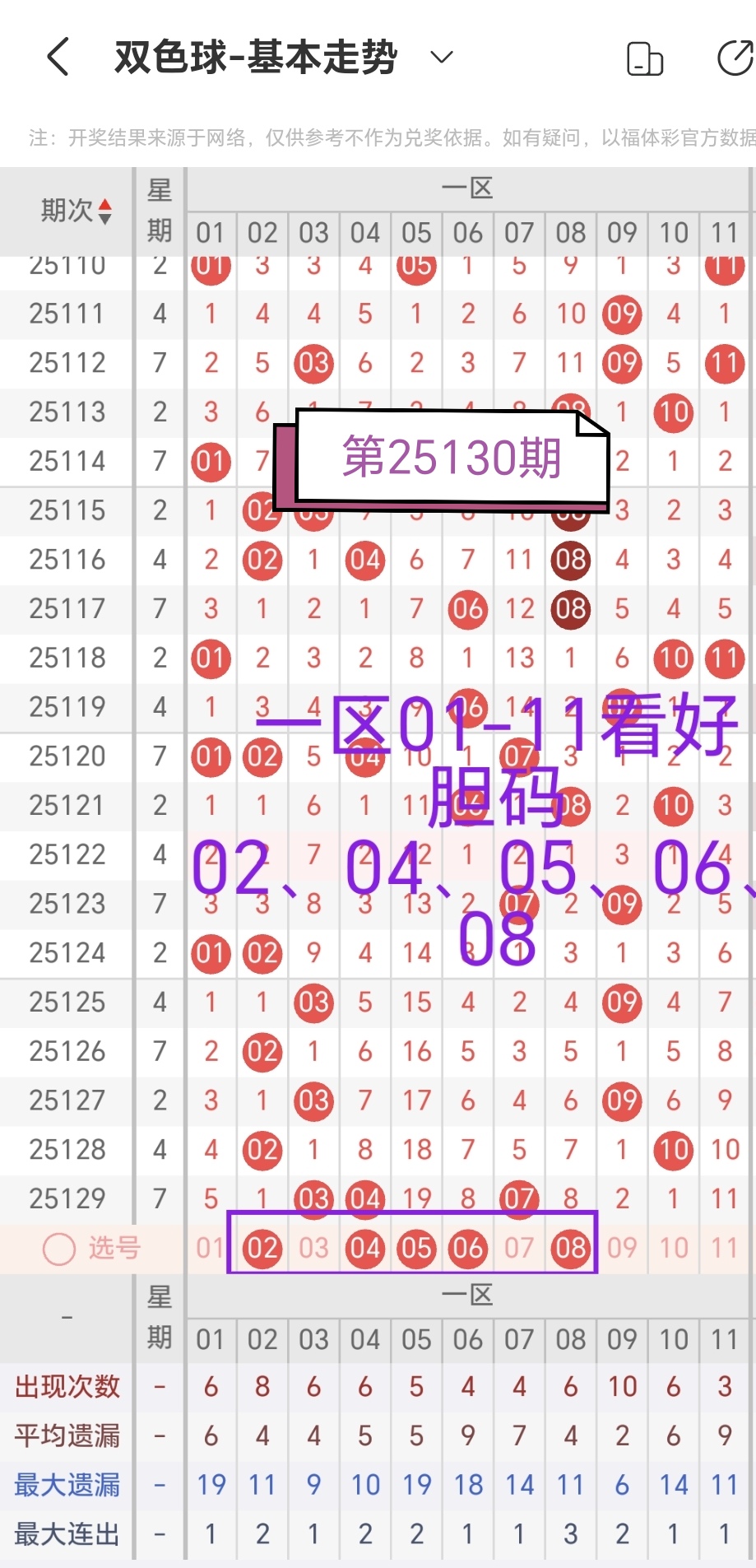
Task: Tap the highlighted ball 09 in row 25125
Action: tap(621, 1003)
